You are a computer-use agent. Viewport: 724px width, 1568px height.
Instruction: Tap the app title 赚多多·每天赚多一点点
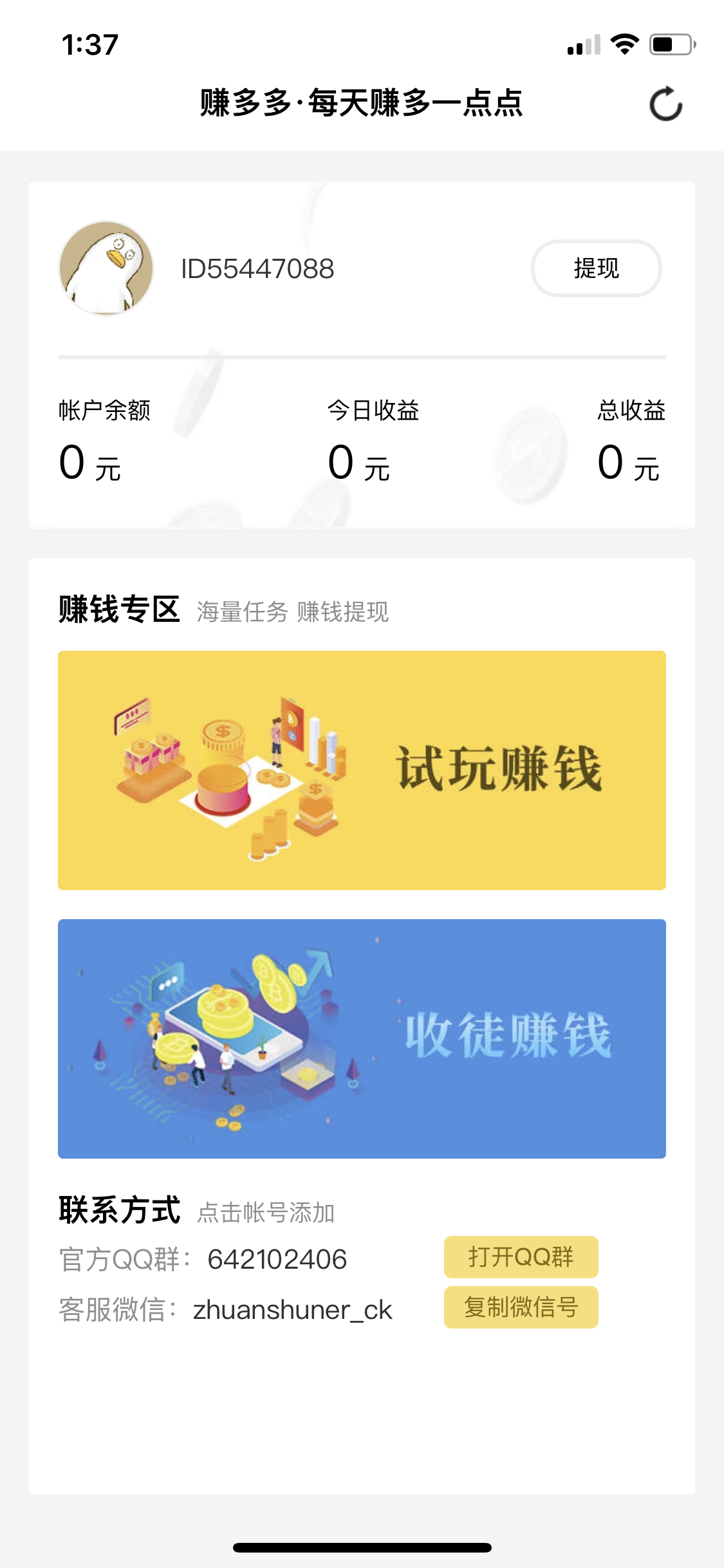[x=362, y=103]
